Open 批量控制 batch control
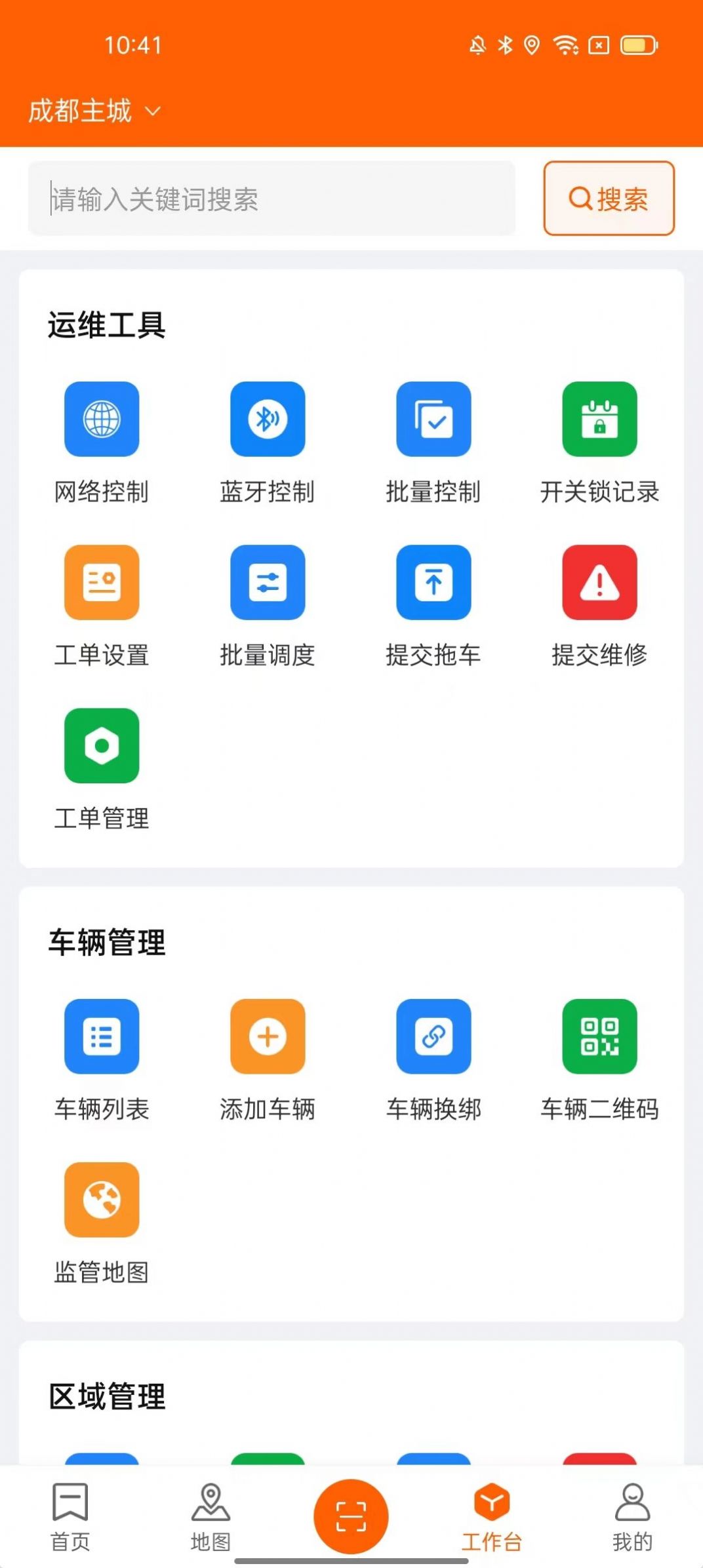 (434, 420)
